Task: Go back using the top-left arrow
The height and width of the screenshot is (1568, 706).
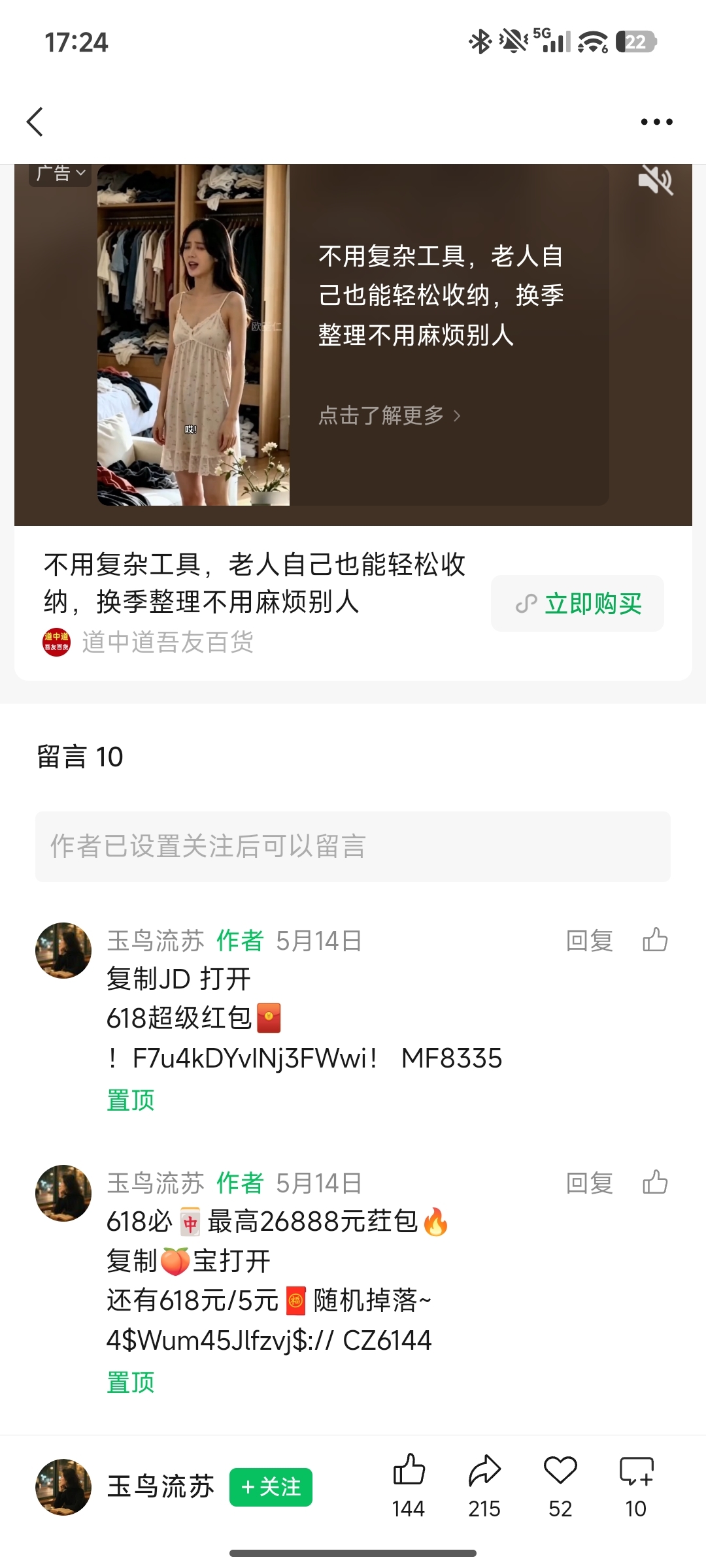Action: tap(35, 122)
